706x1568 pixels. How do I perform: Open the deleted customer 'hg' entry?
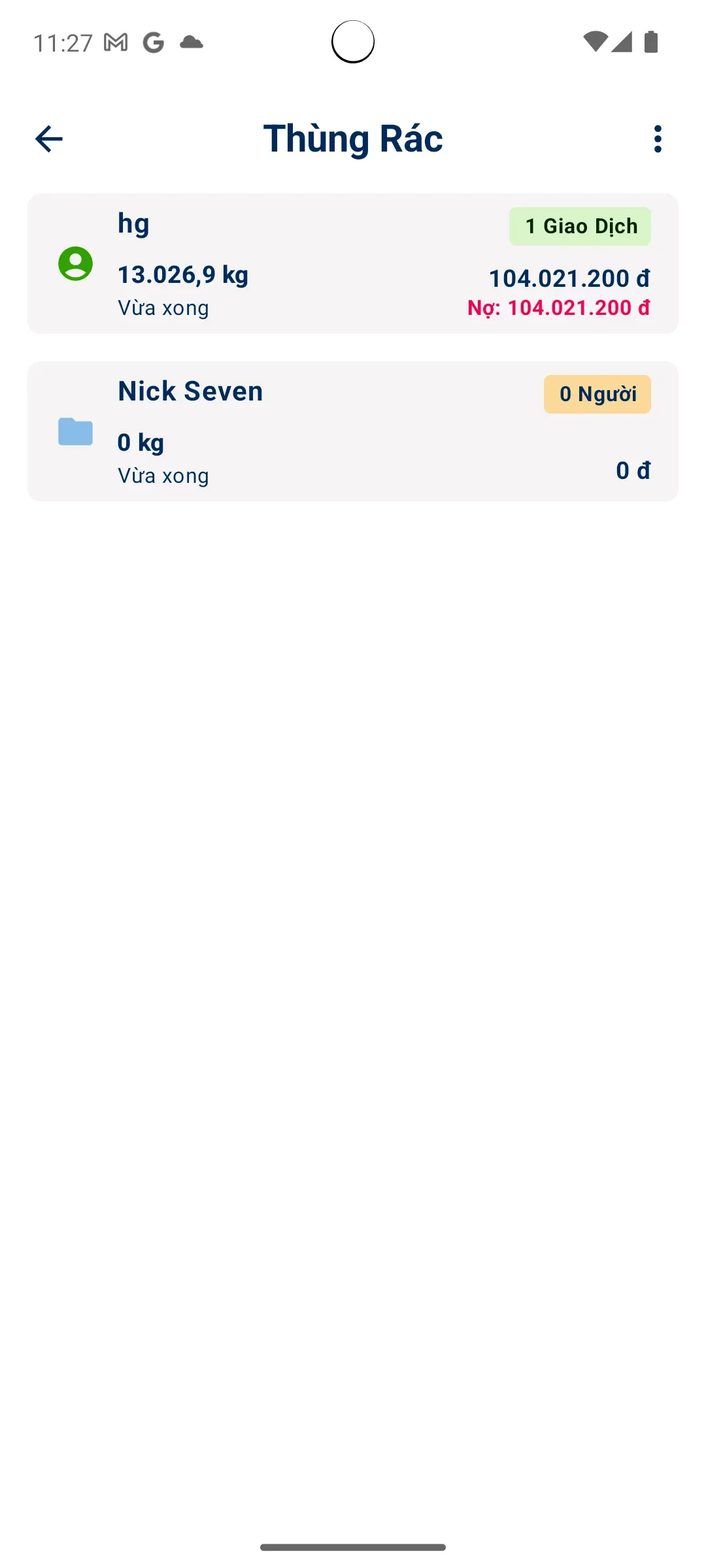coord(353,264)
